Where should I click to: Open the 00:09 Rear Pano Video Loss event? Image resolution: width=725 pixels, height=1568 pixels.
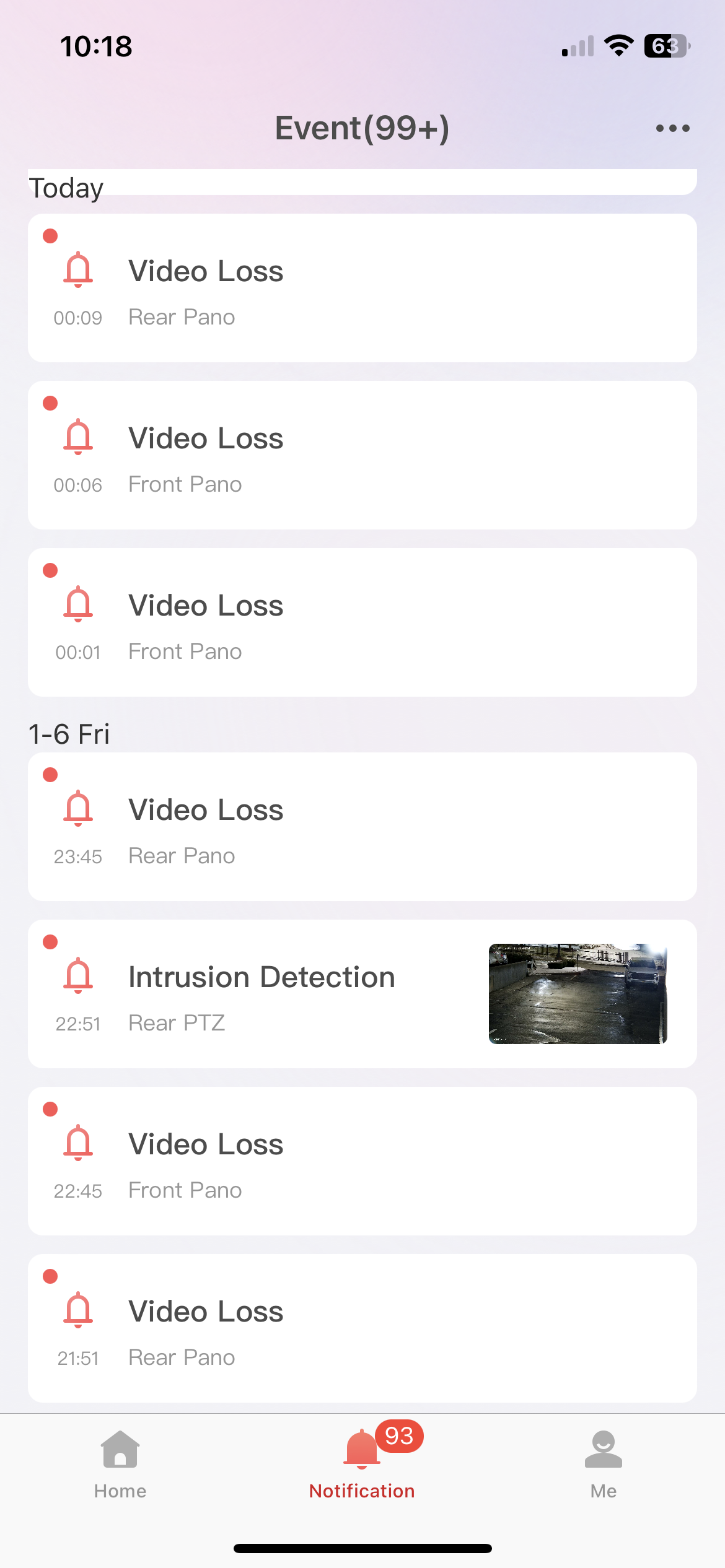pyautogui.click(x=362, y=288)
